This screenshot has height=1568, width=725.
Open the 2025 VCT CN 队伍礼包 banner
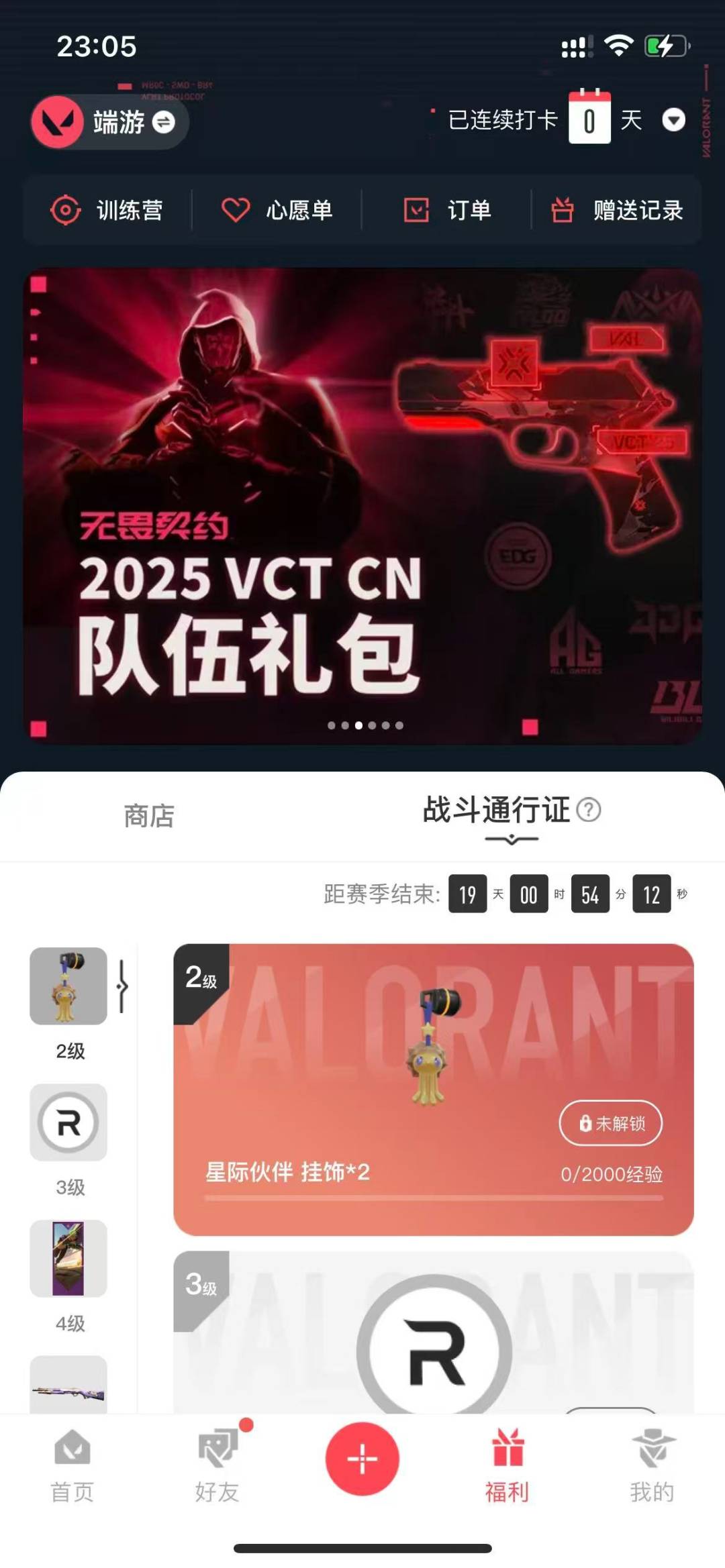tap(362, 506)
